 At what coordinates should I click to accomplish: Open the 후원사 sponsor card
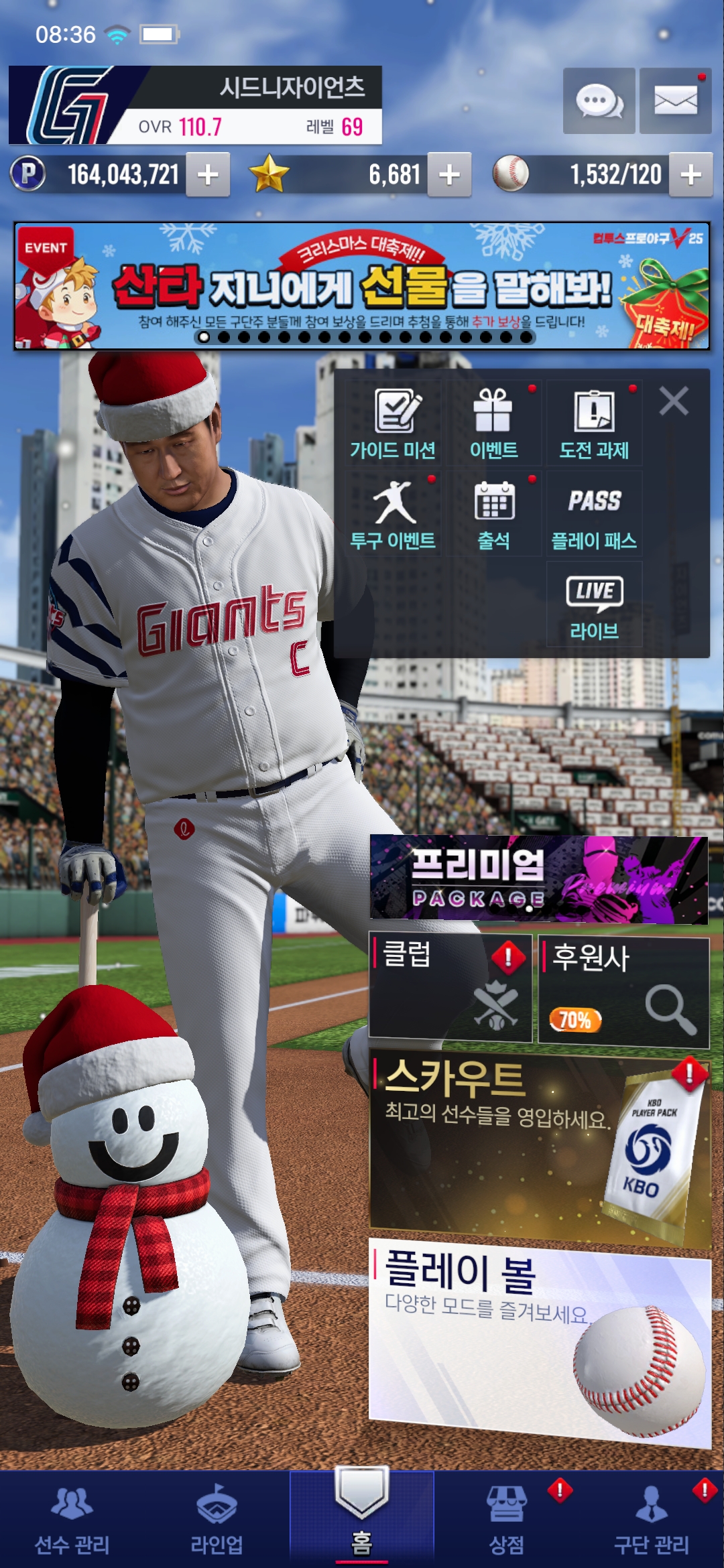tap(623, 992)
